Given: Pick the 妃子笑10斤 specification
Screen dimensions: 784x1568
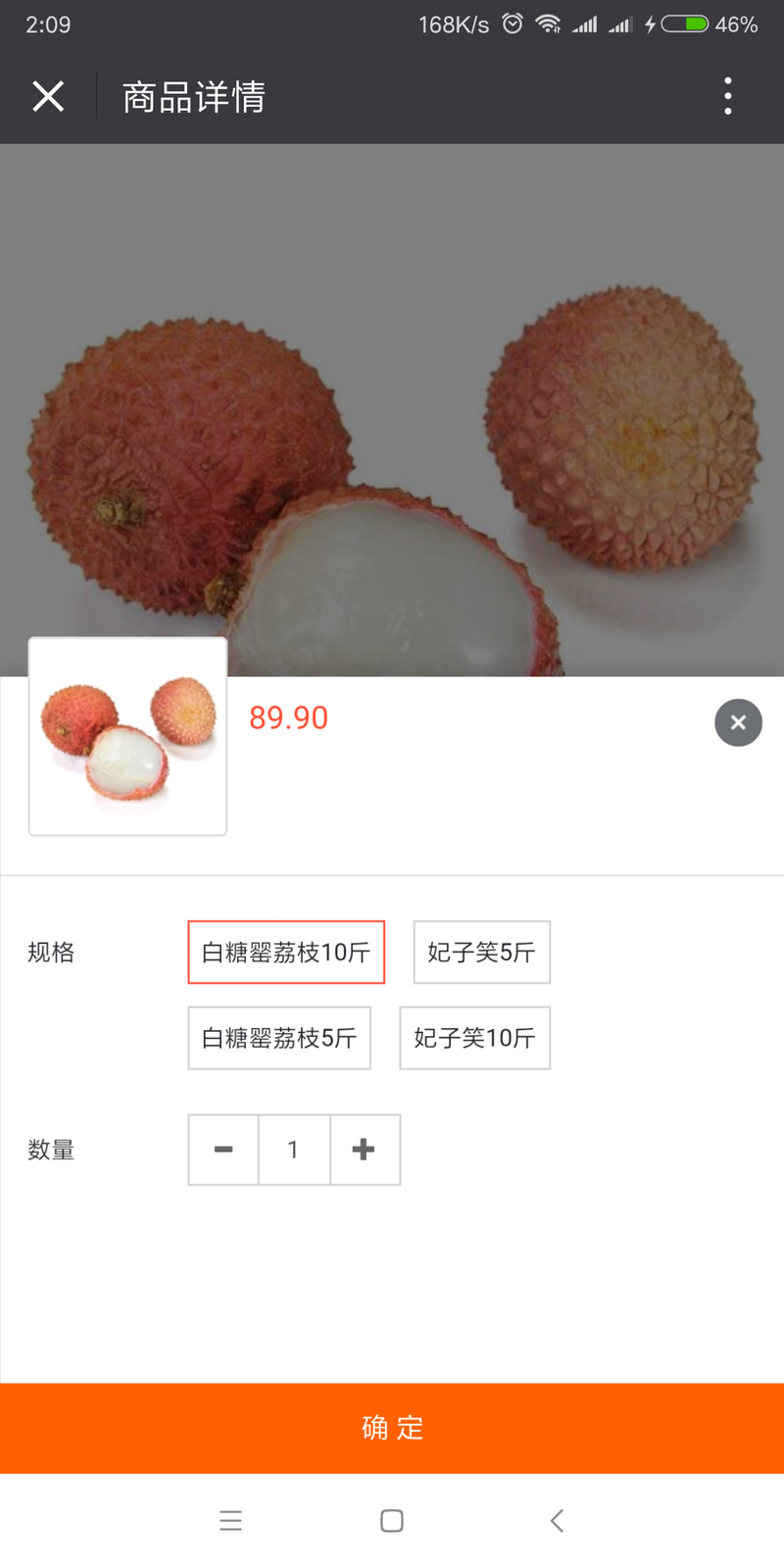Looking at the screenshot, I should click(x=474, y=1038).
